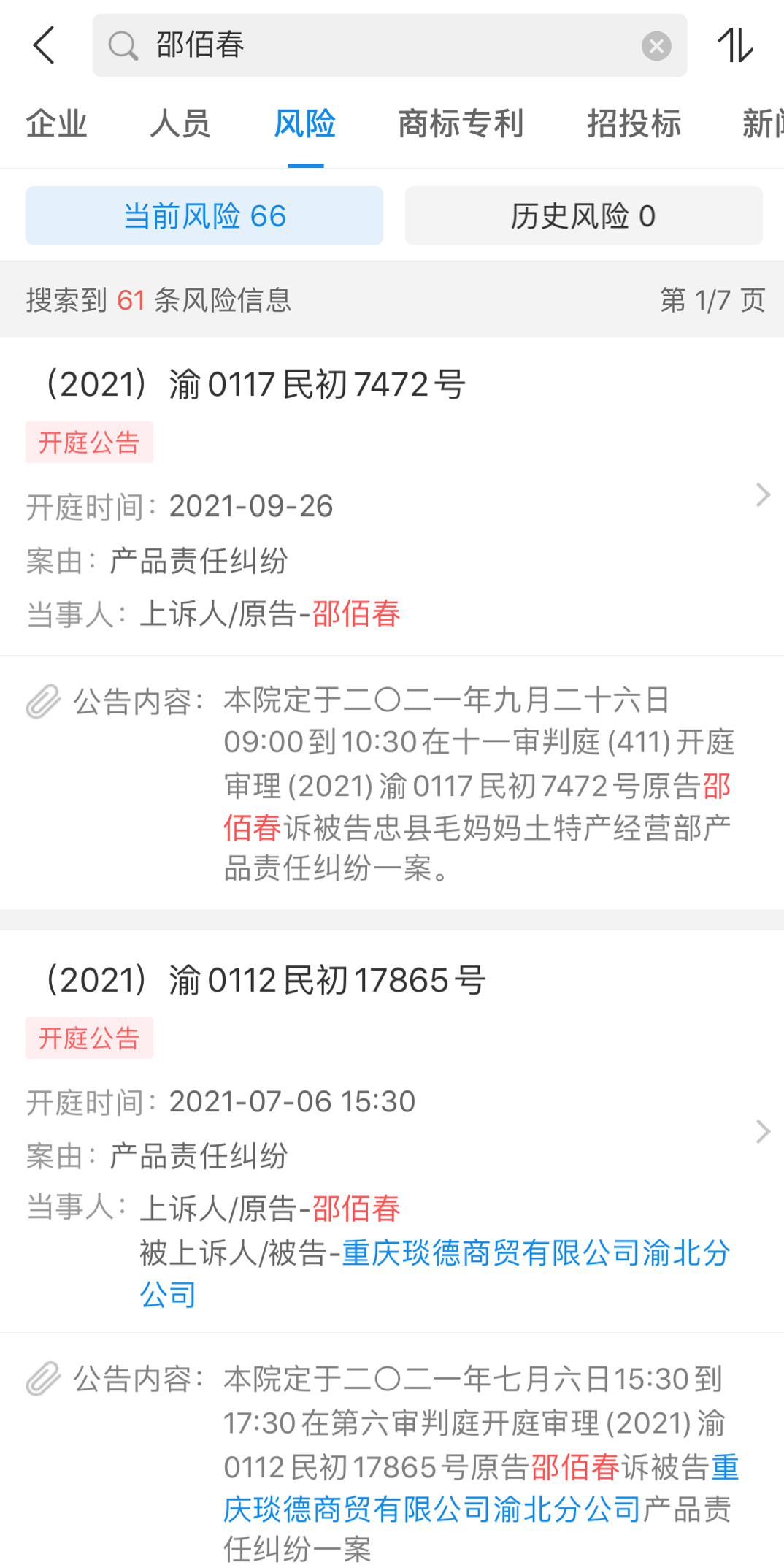
Task: Show 历史风险 0 list
Action: click(x=583, y=216)
